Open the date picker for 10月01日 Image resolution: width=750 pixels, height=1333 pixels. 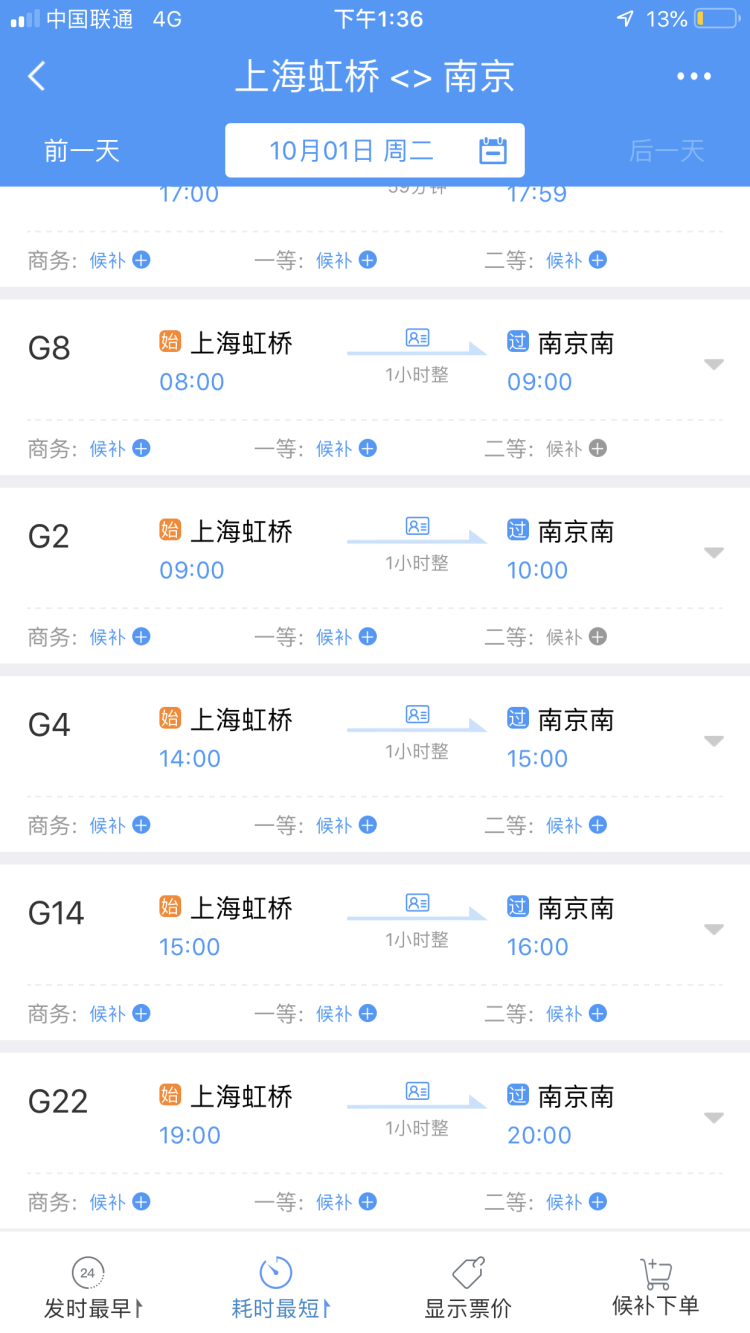pyautogui.click(x=375, y=151)
